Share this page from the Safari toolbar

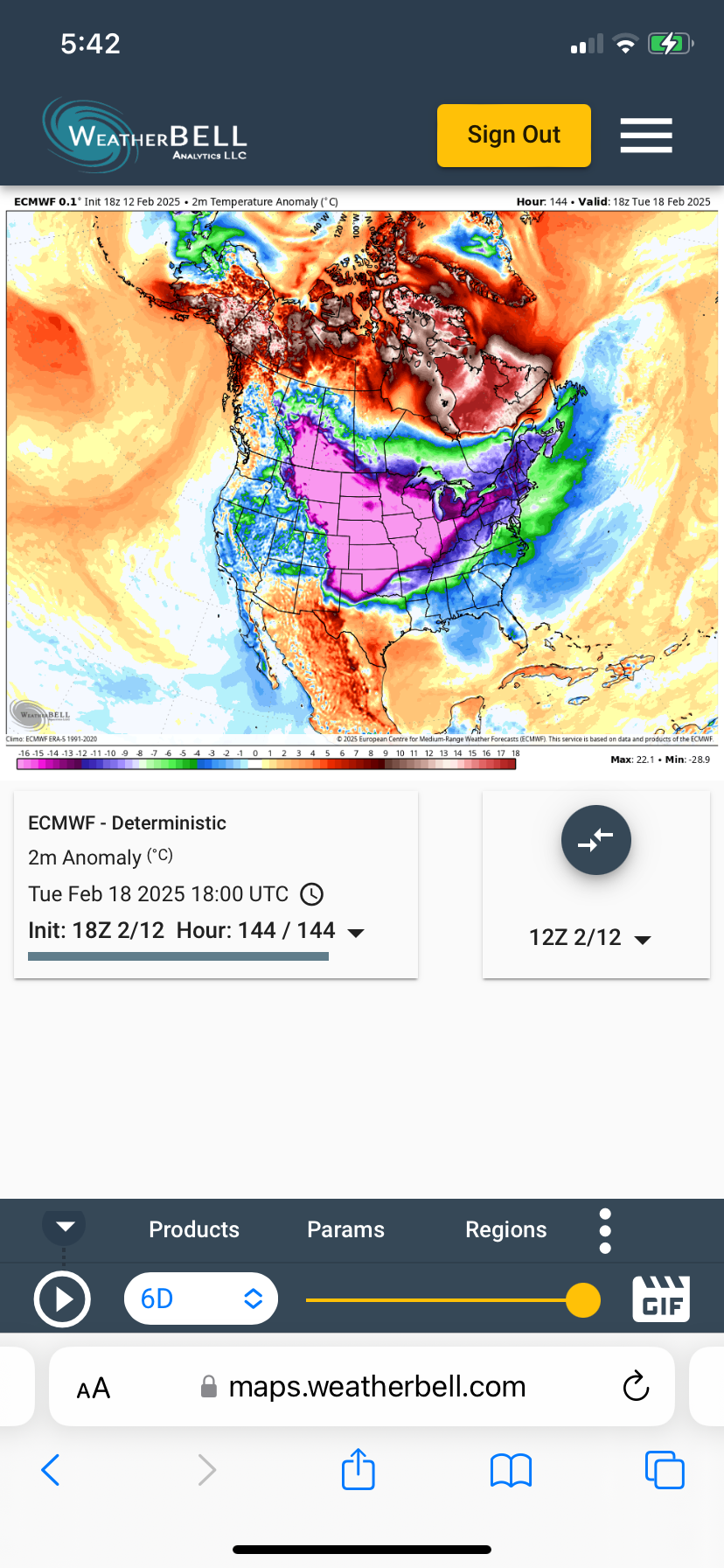359,1469
